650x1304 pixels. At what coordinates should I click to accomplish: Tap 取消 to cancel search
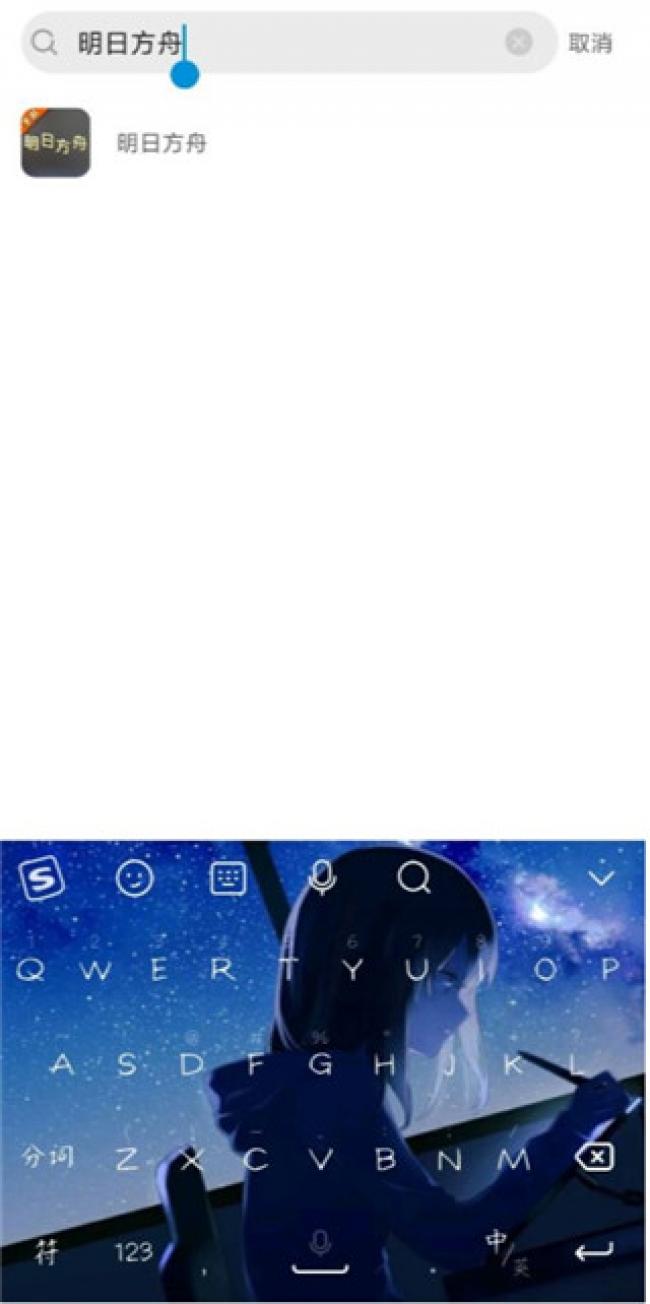tap(590, 43)
